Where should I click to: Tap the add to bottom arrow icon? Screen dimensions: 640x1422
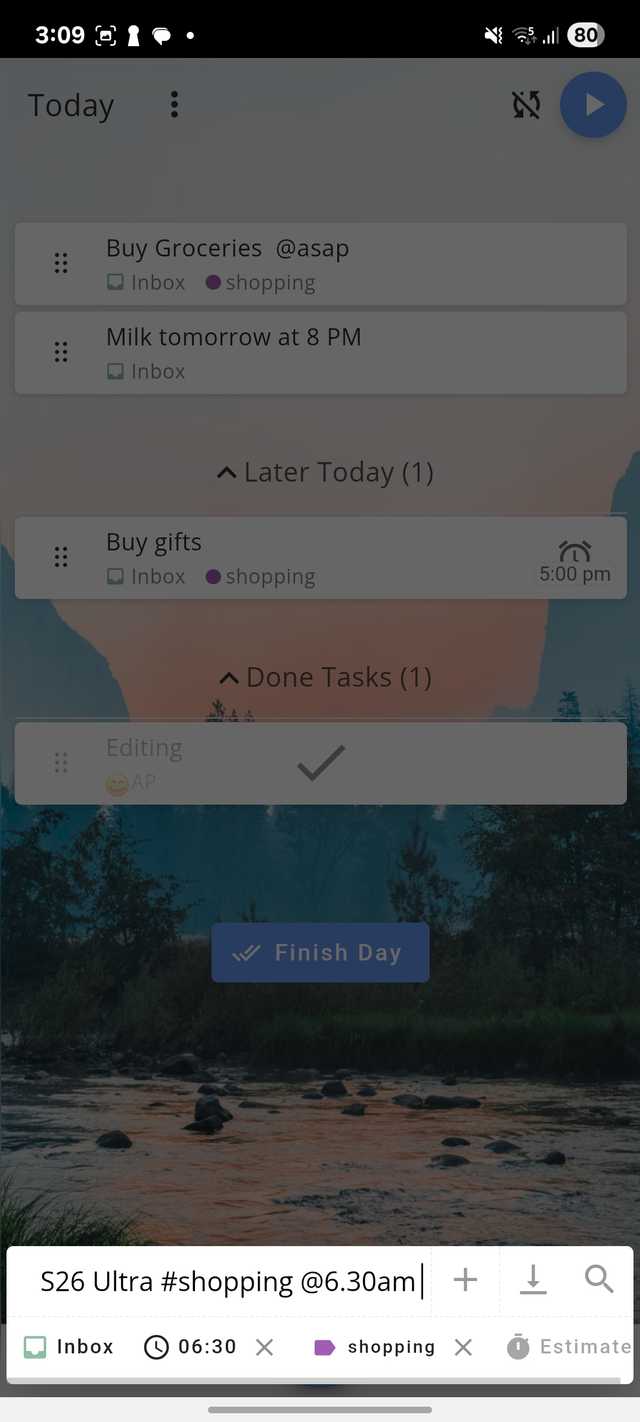[533, 1280]
